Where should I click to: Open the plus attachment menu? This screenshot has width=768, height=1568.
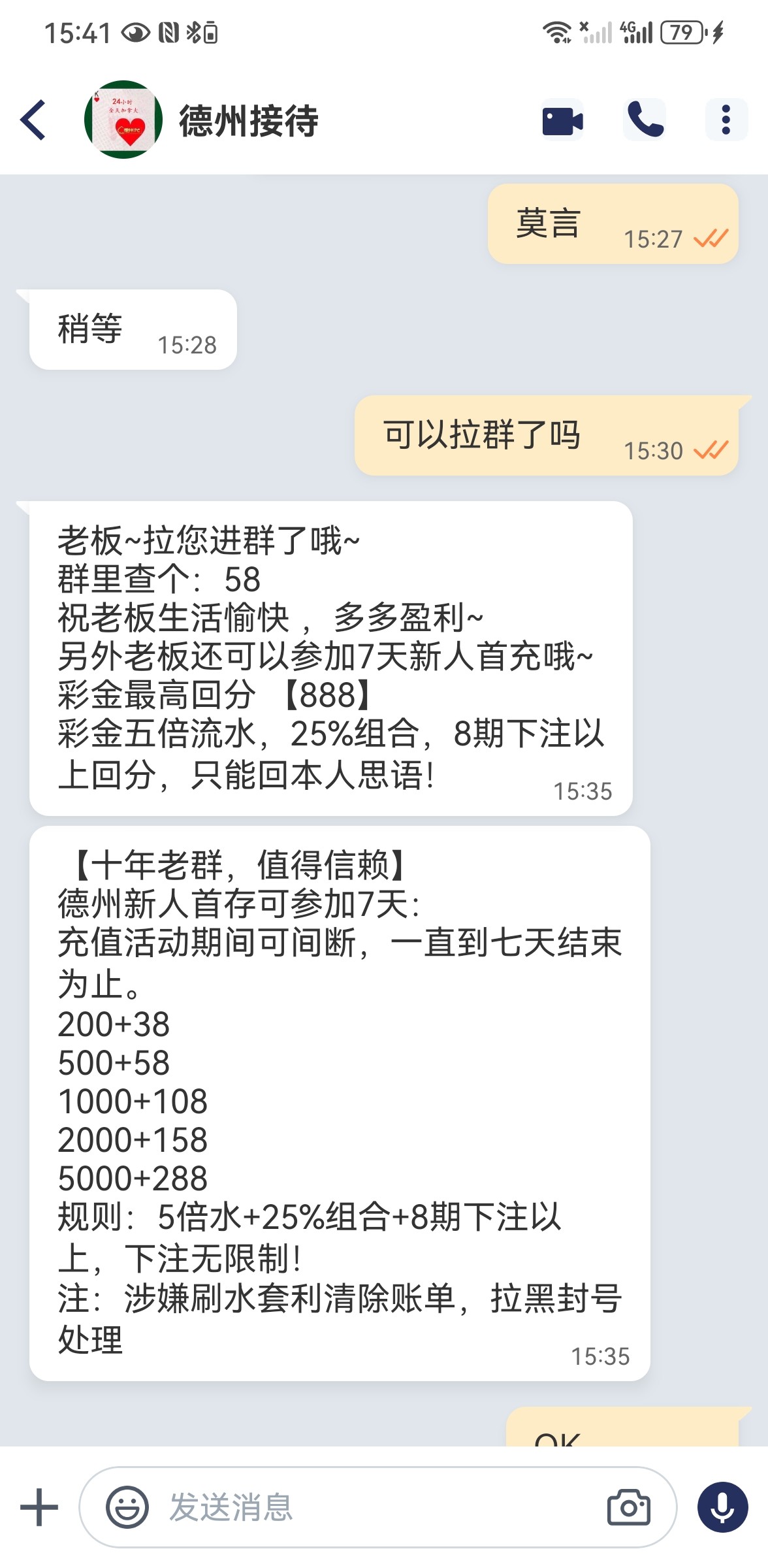click(39, 1507)
